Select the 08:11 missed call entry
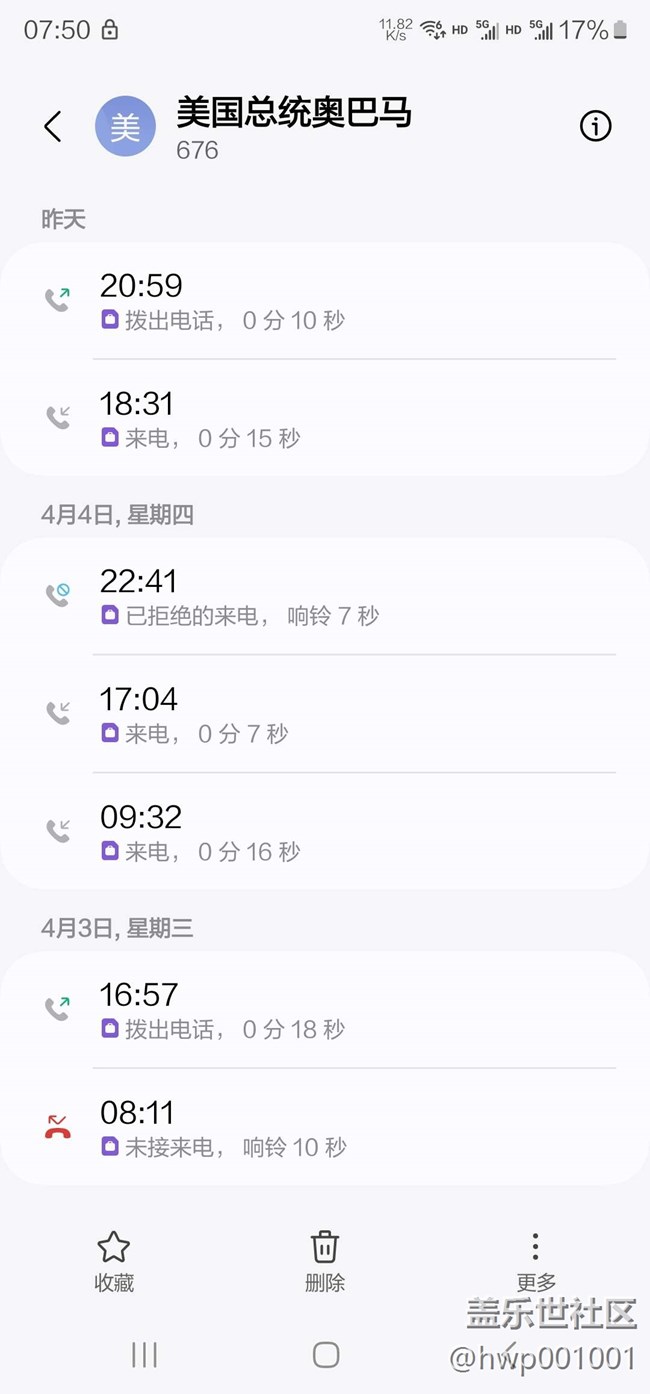650x1394 pixels. 324,1128
